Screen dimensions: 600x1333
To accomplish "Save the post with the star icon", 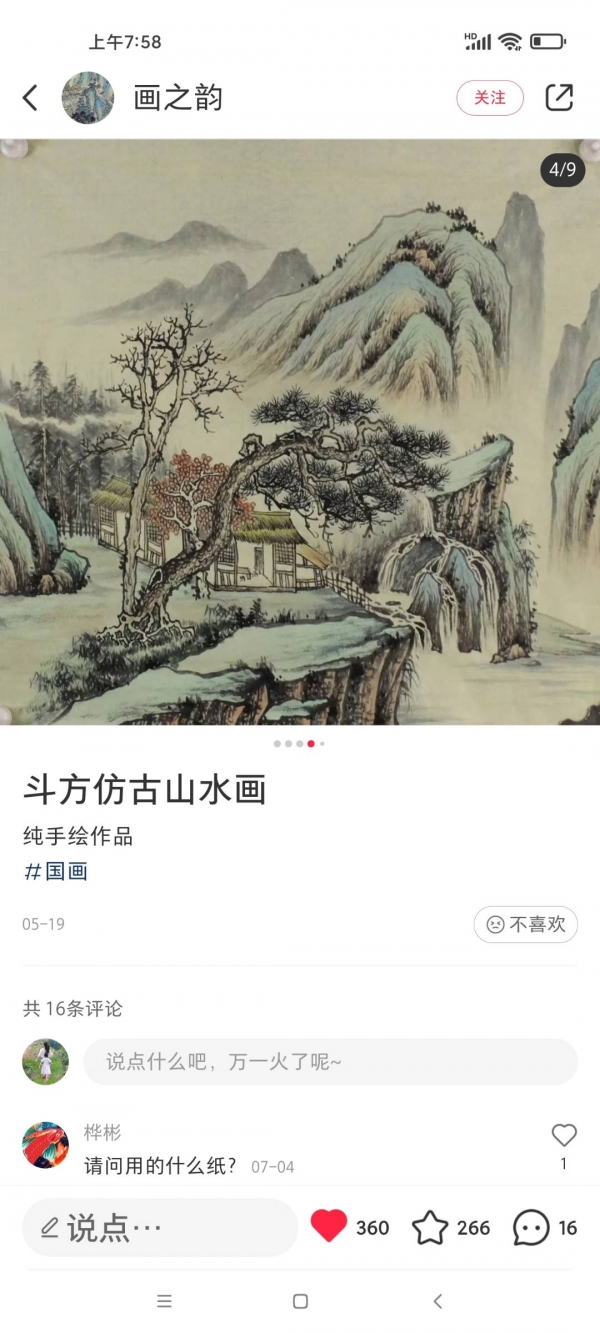I will pos(430,1228).
